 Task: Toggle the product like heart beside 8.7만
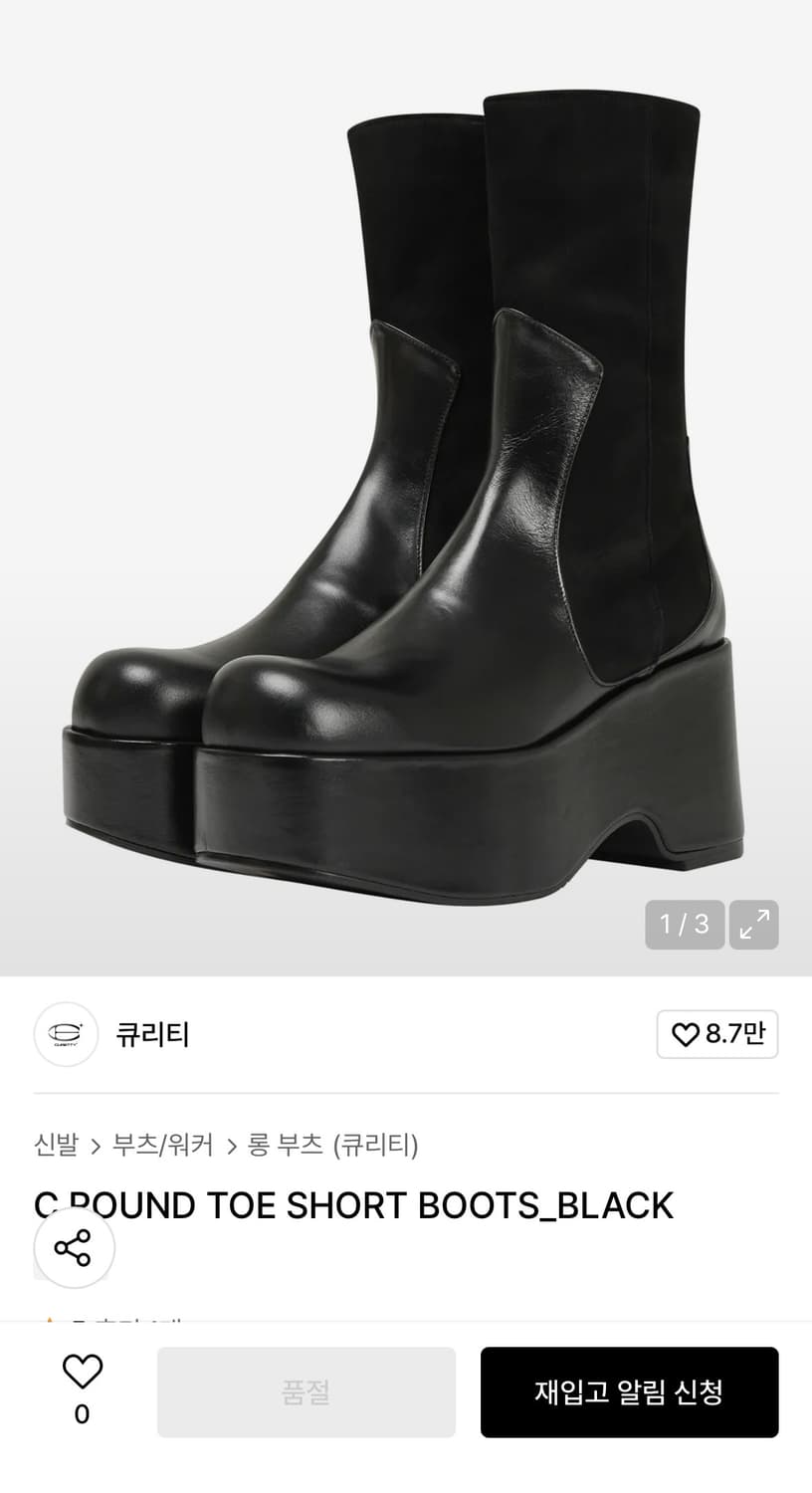(687, 1035)
